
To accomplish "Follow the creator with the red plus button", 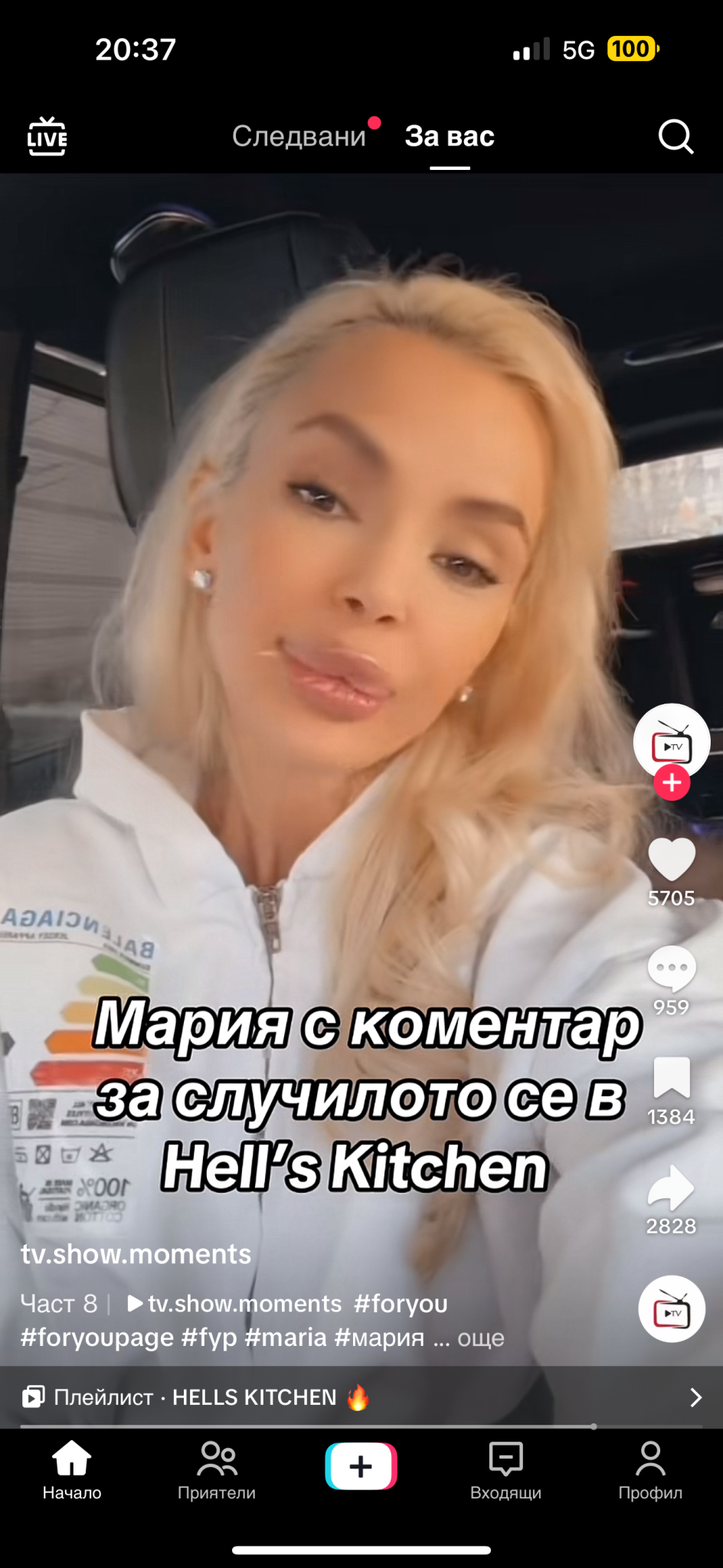I will [672, 782].
